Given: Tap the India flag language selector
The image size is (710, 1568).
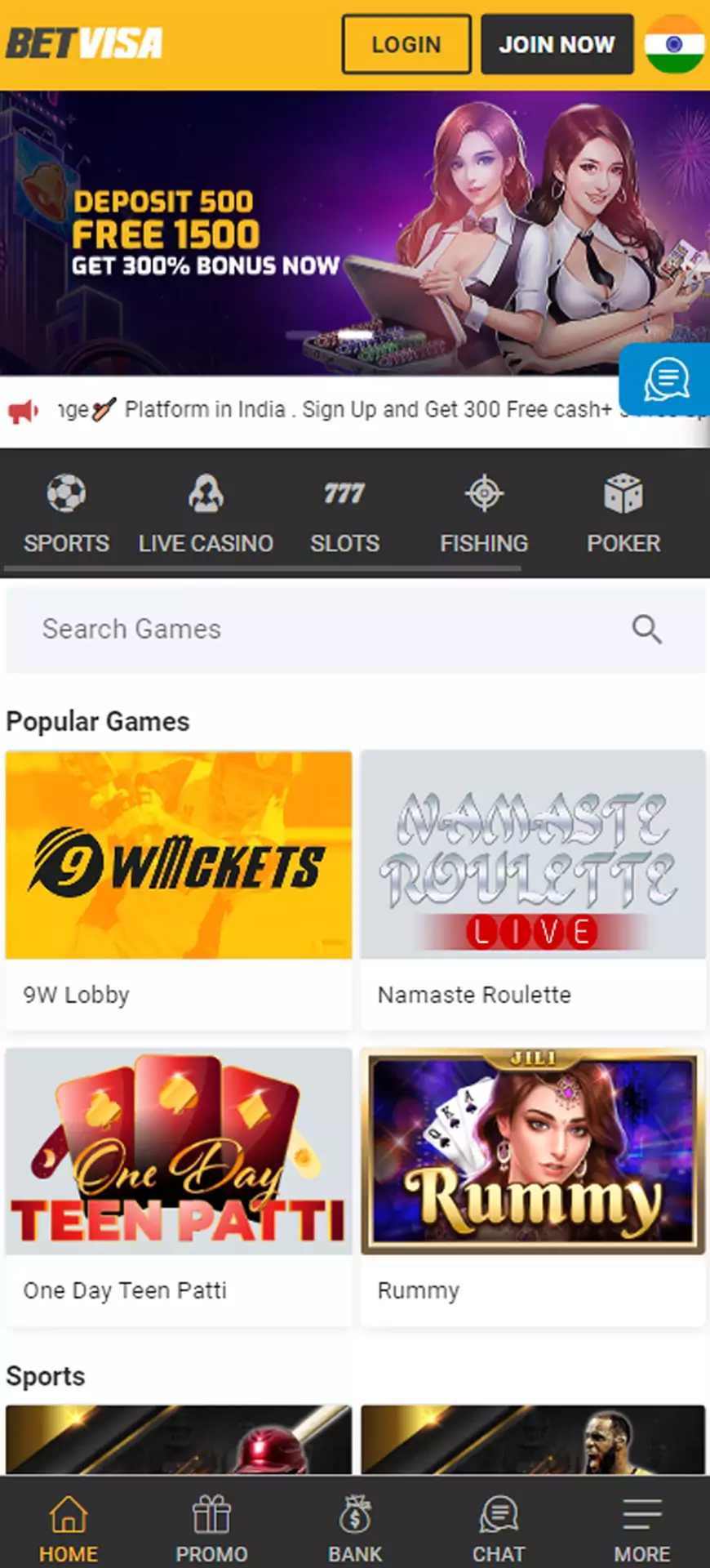Looking at the screenshot, I should click(676, 43).
